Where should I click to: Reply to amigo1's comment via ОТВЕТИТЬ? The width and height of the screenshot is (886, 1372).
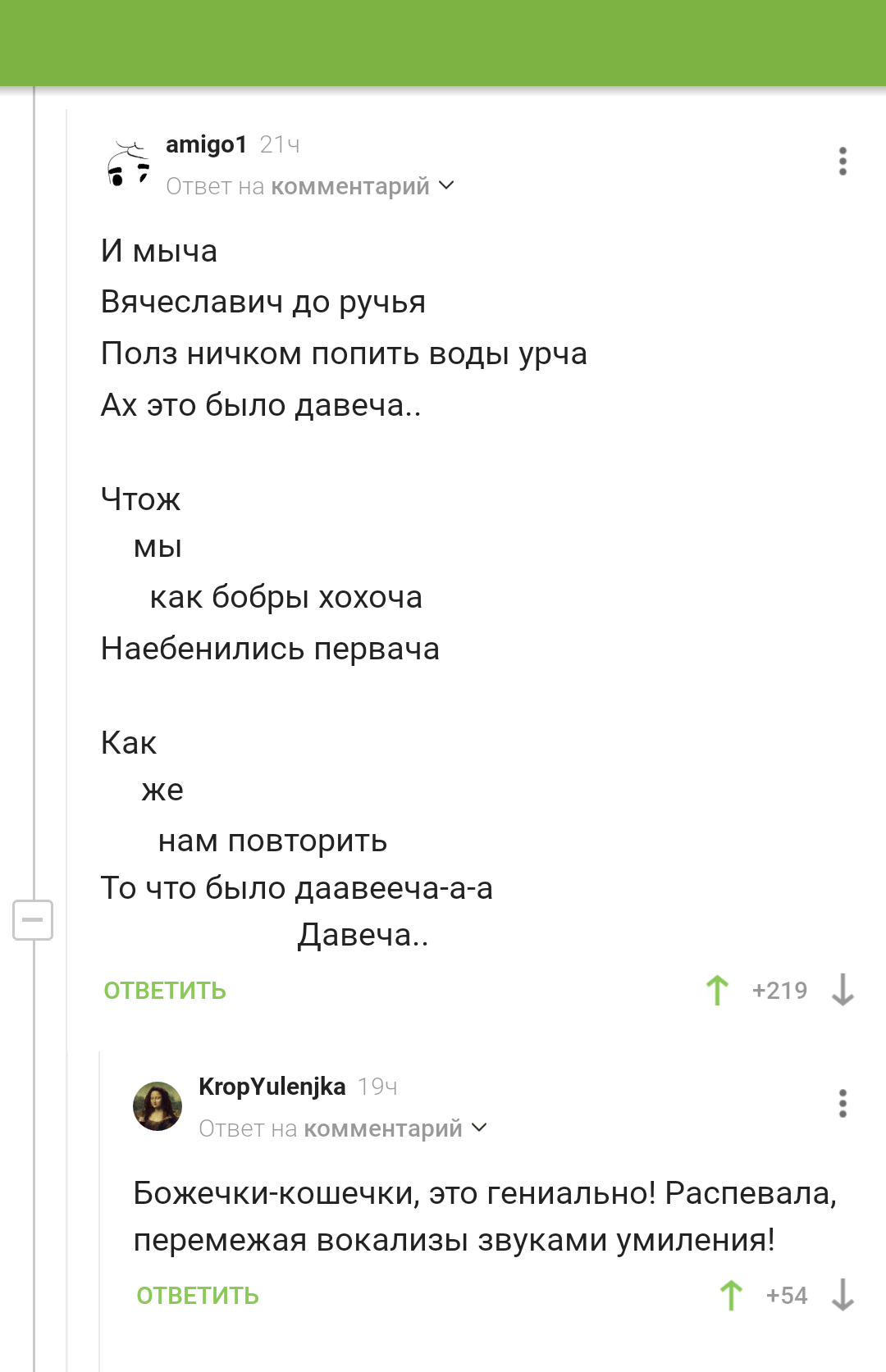tap(165, 991)
